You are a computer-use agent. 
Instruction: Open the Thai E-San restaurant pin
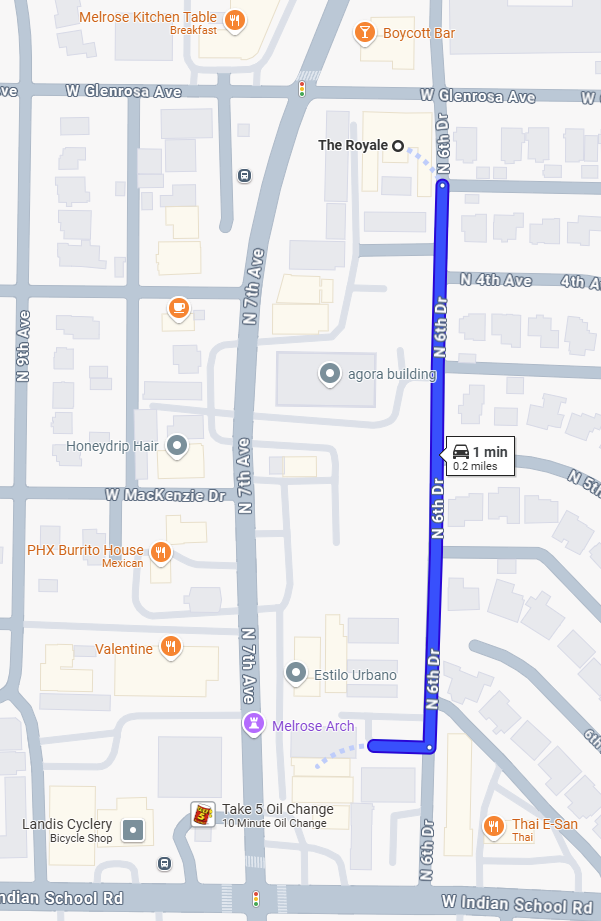tap(493, 826)
